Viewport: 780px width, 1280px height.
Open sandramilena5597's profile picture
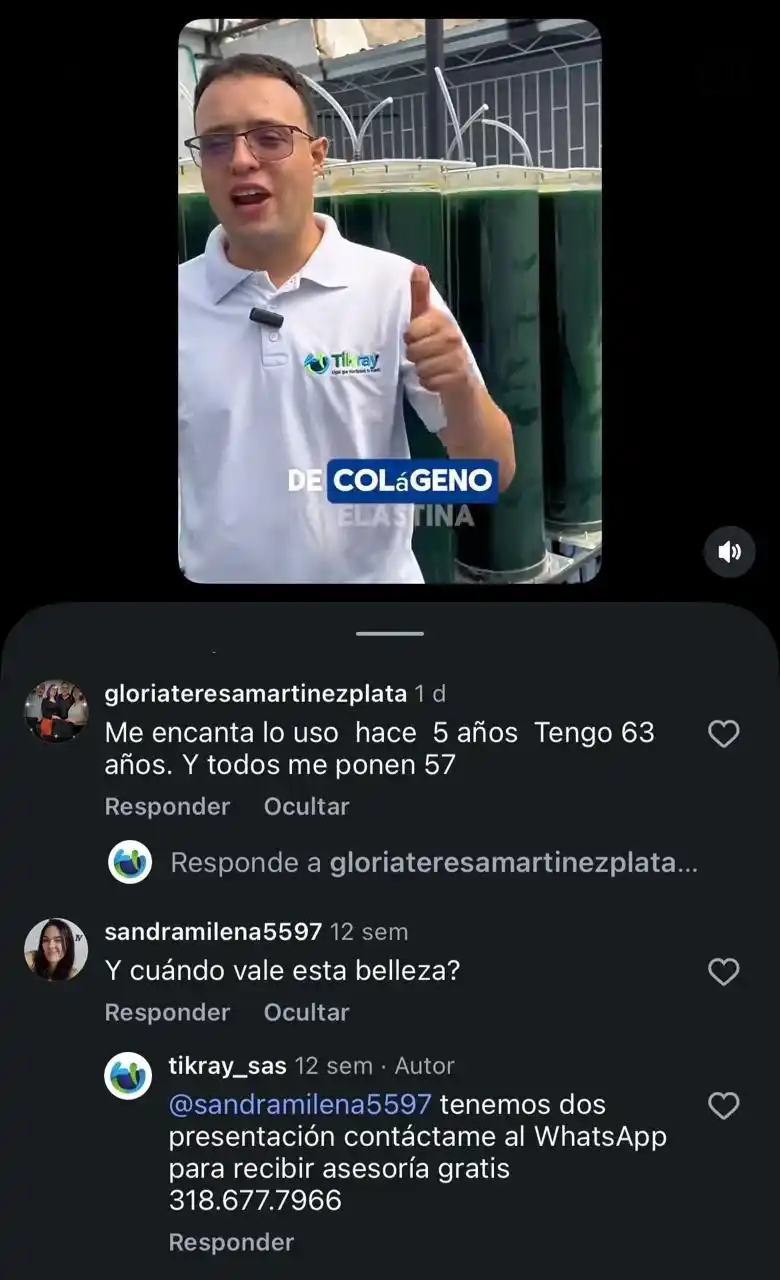click(x=56, y=950)
